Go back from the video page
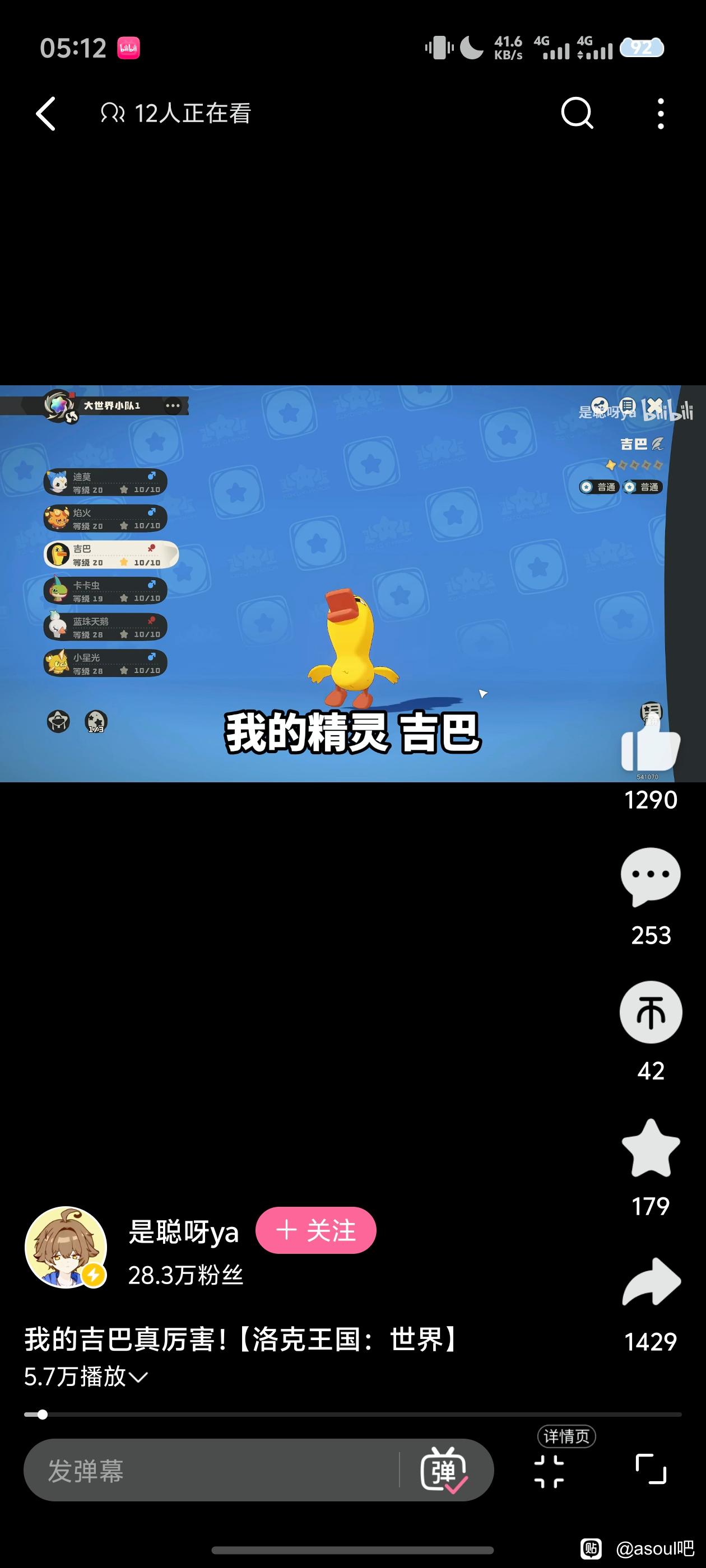 pyautogui.click(x=47, y=114)
